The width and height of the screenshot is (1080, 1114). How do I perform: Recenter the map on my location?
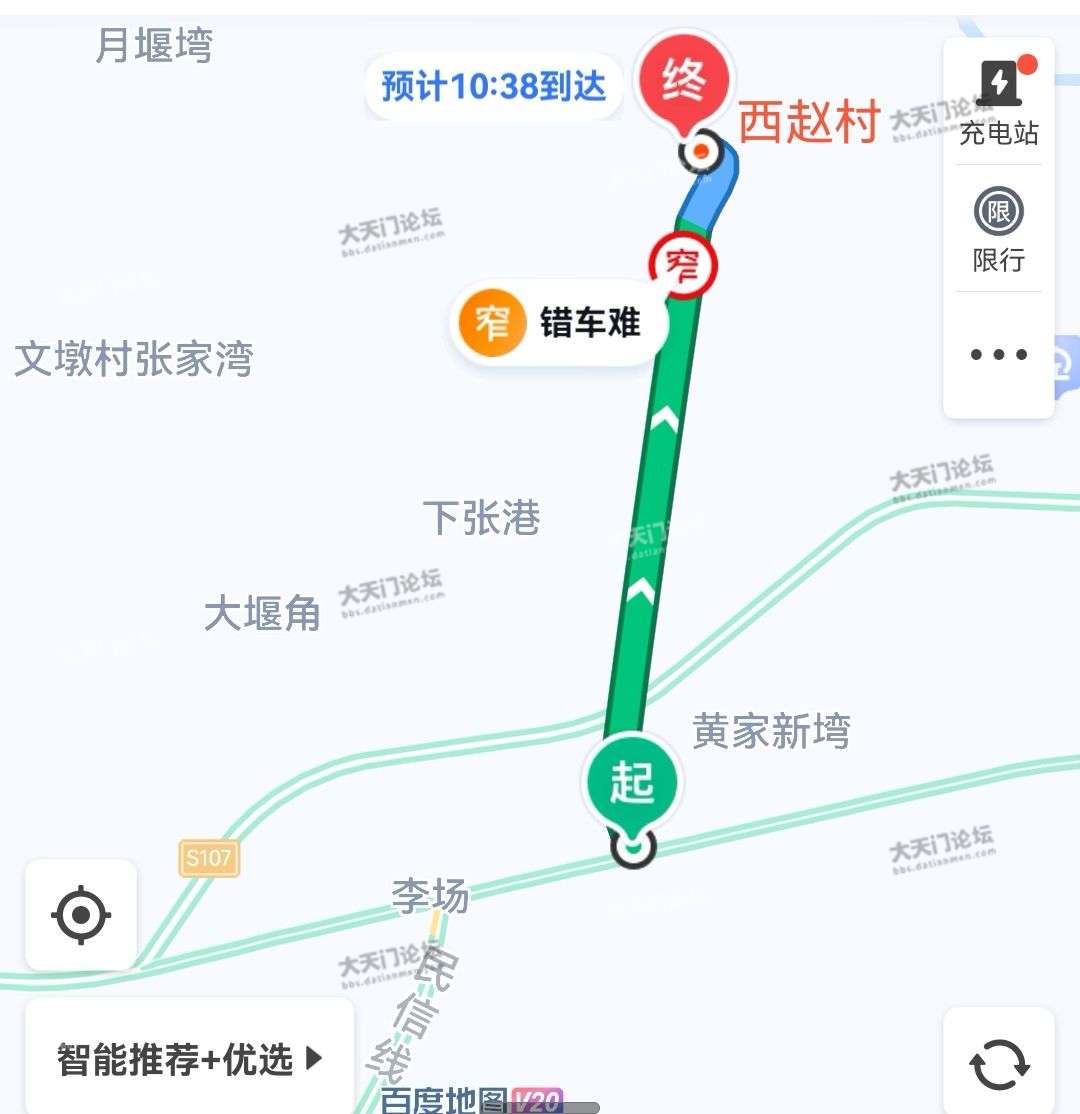pyautogui.click(x=82, y=914)
